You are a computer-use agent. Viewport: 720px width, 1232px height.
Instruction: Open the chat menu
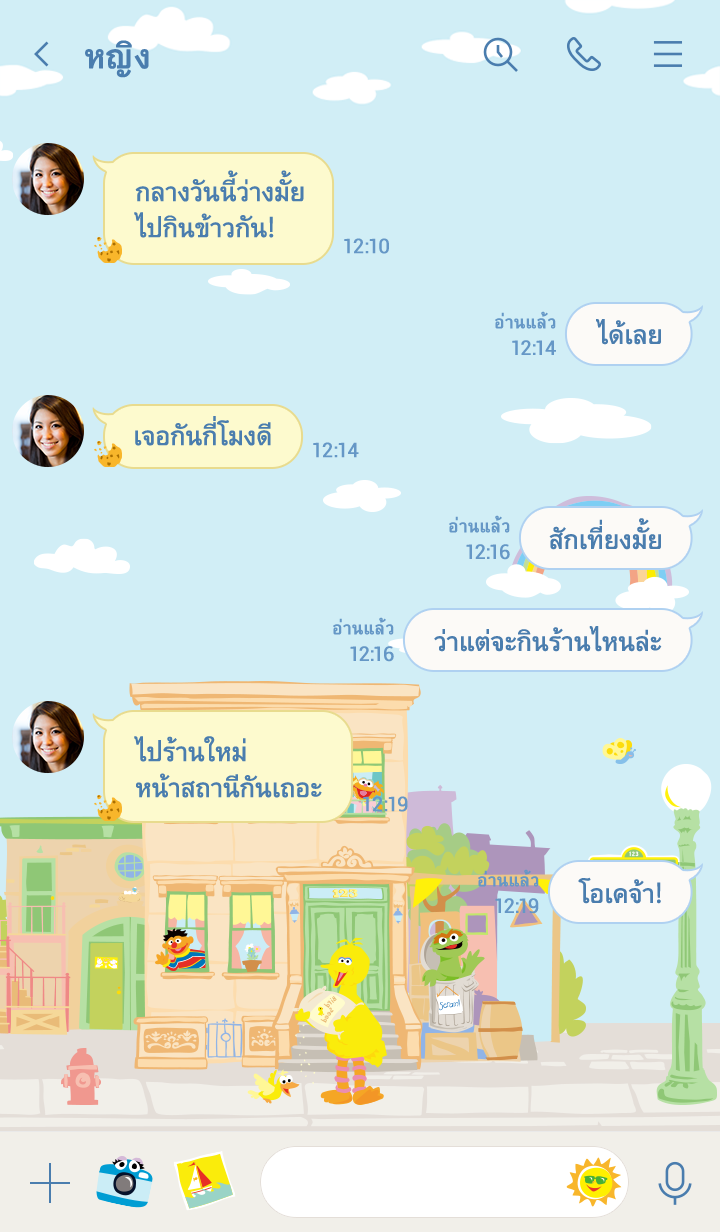click(668, 54)
